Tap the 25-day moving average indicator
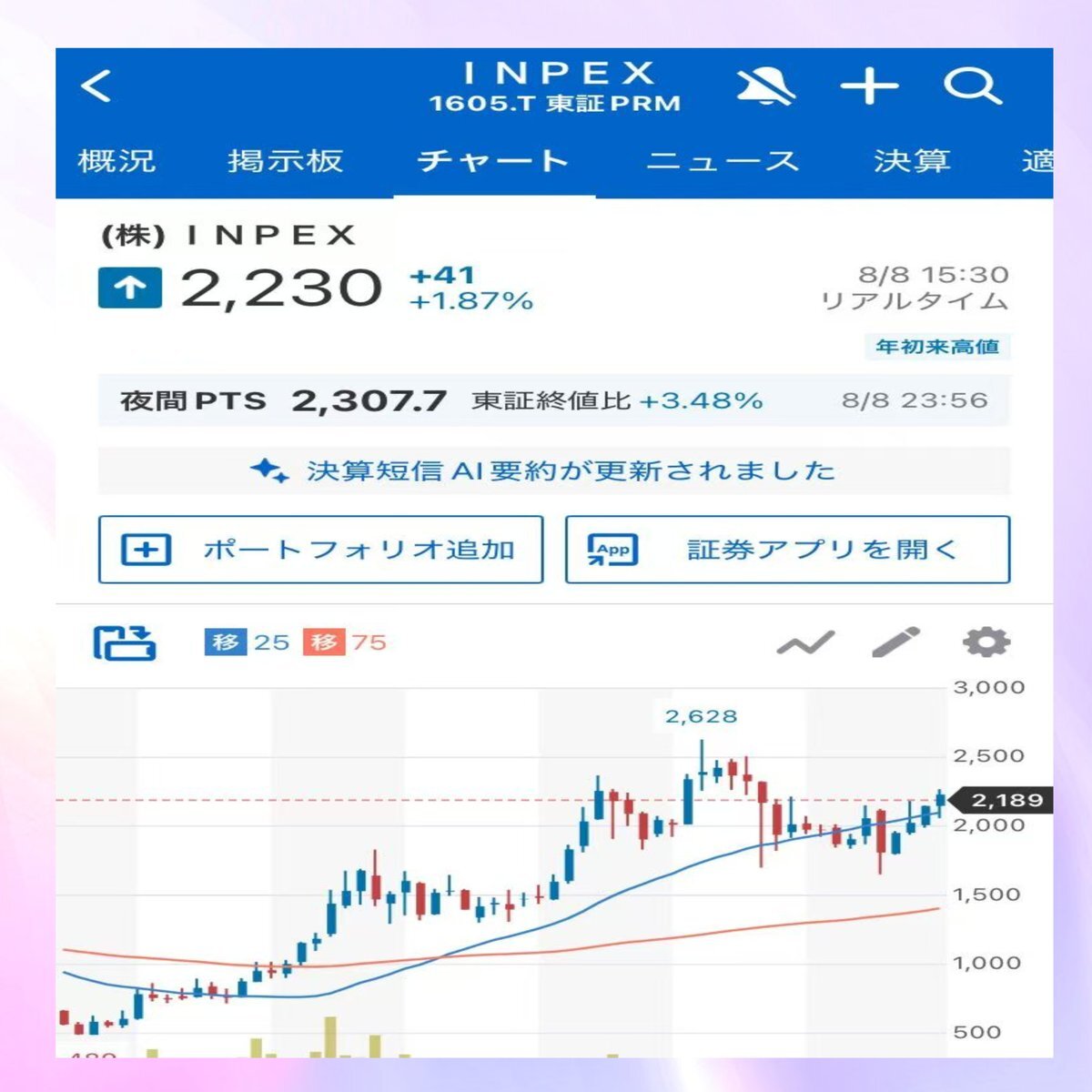 [x=247, y=642]
